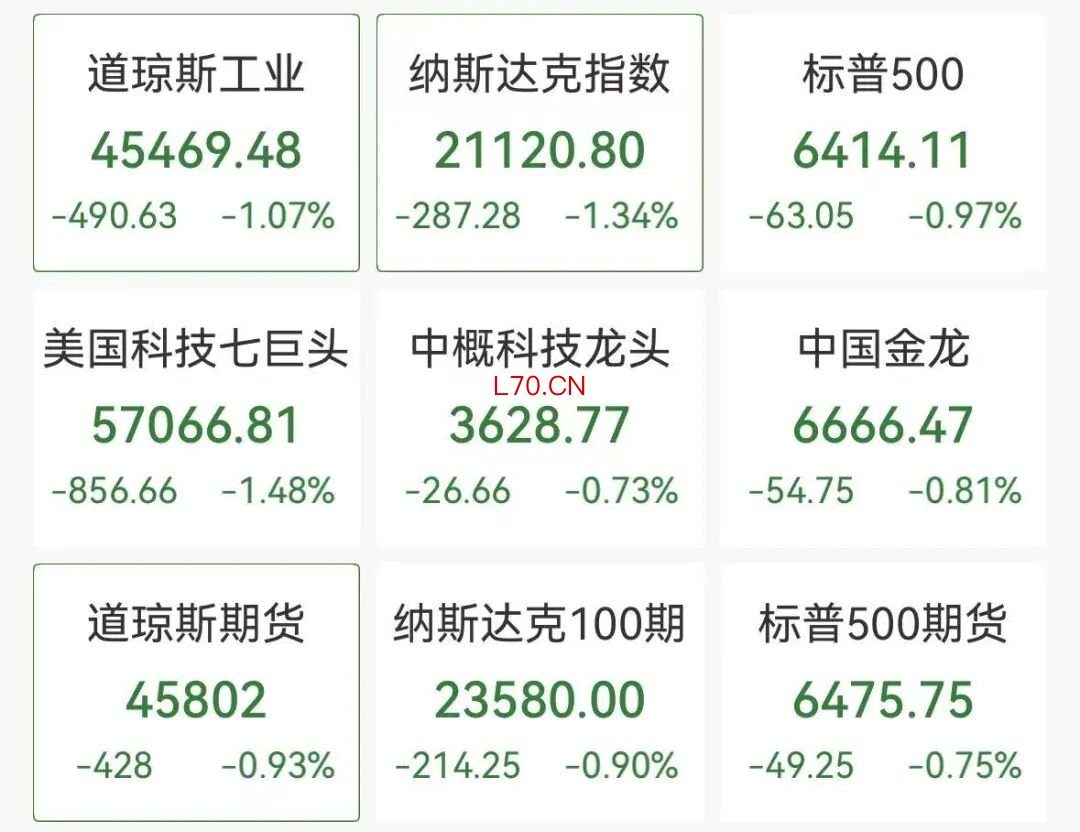Viewport: 1080px width, 832px height.
Task: Open the 道琼斯工业 index card
Action: [196, 143]
